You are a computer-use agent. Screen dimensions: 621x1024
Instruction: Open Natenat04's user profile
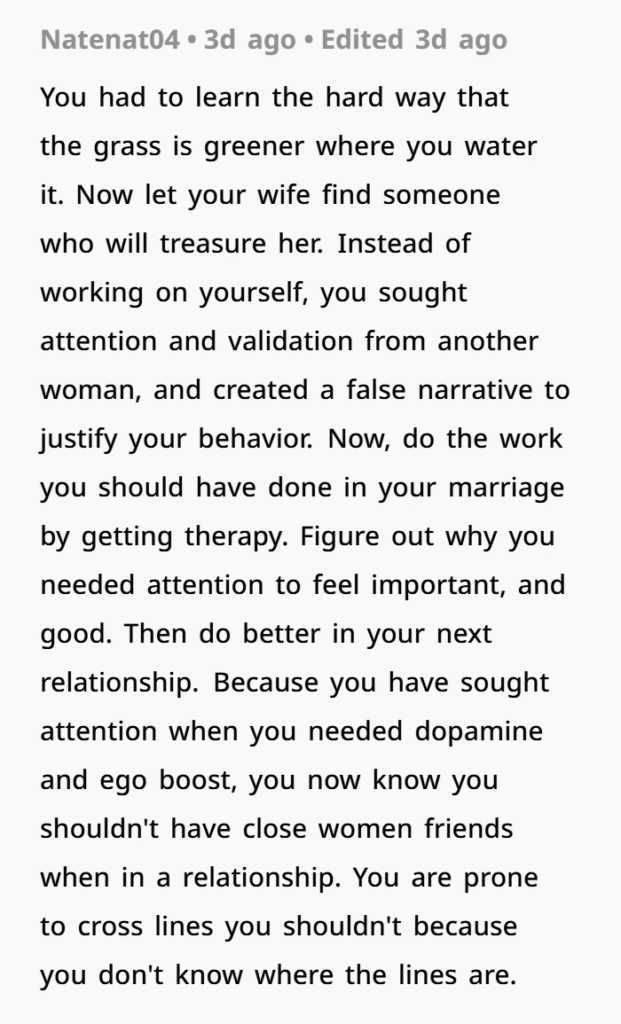(x=110, y=41)
